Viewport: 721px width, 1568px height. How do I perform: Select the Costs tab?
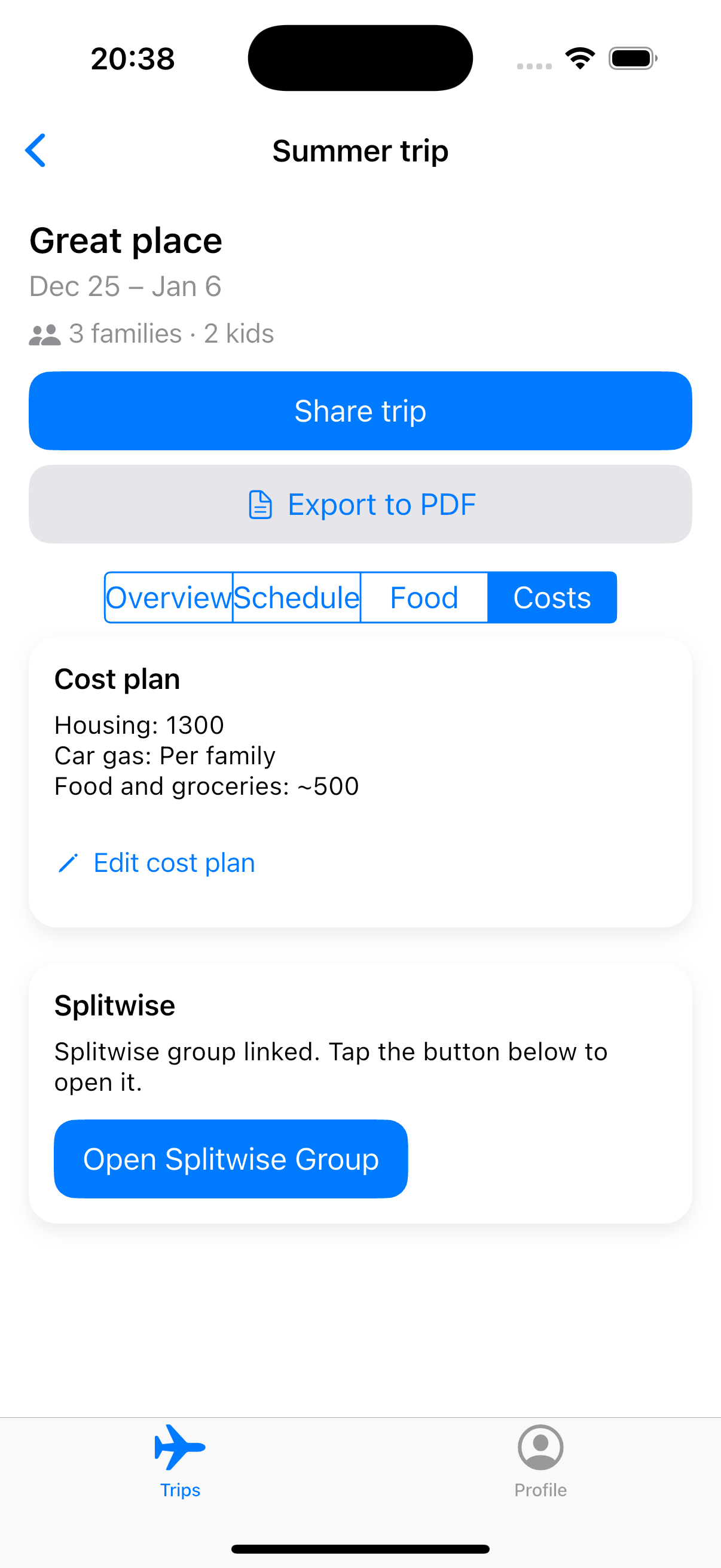[x=552, y=597]
